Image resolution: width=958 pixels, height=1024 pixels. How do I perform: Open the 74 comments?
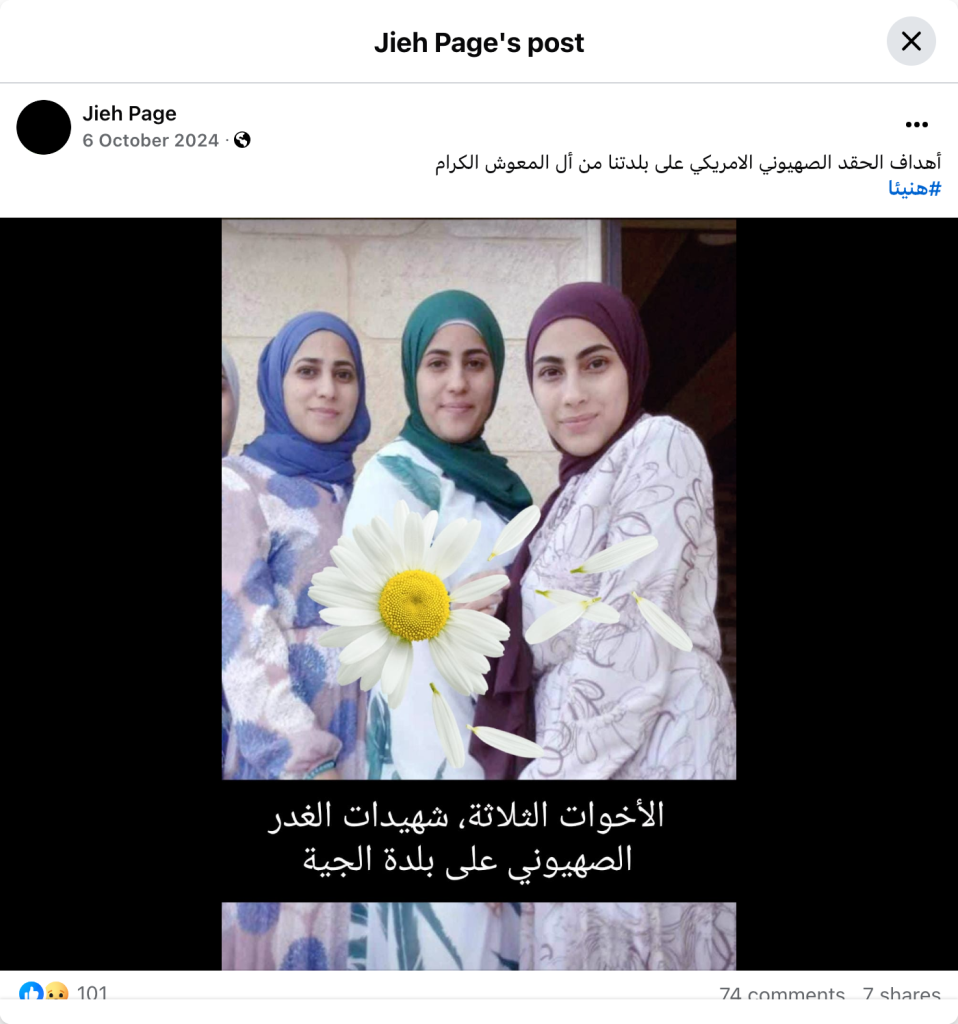pyautogui.click(x=782, y=994)
